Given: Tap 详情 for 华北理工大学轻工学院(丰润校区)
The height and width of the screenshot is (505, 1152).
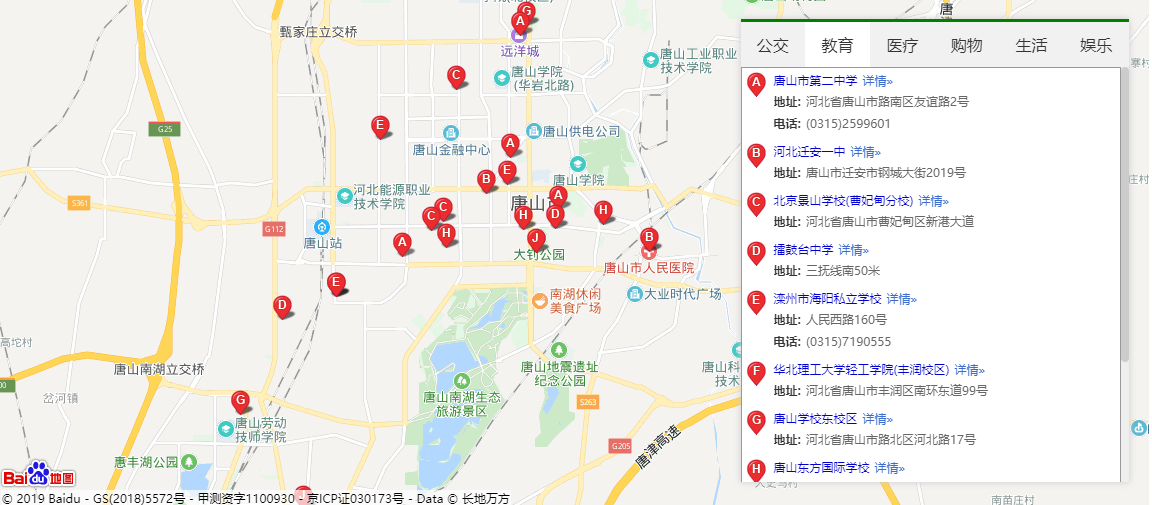Looking at the screenshot, I should tap(969, 370).
